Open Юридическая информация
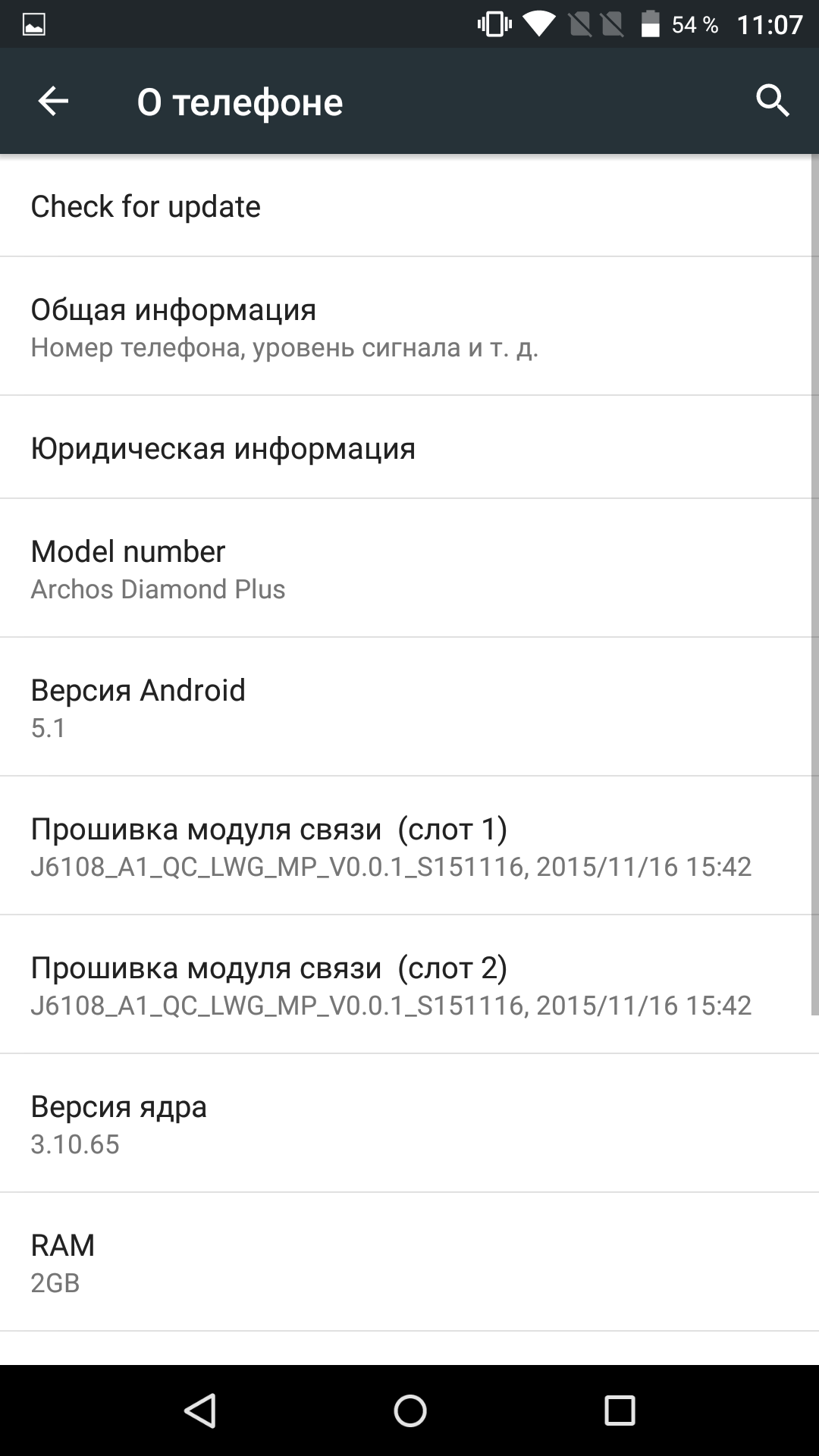The image size is (819, 1456). 409,447
